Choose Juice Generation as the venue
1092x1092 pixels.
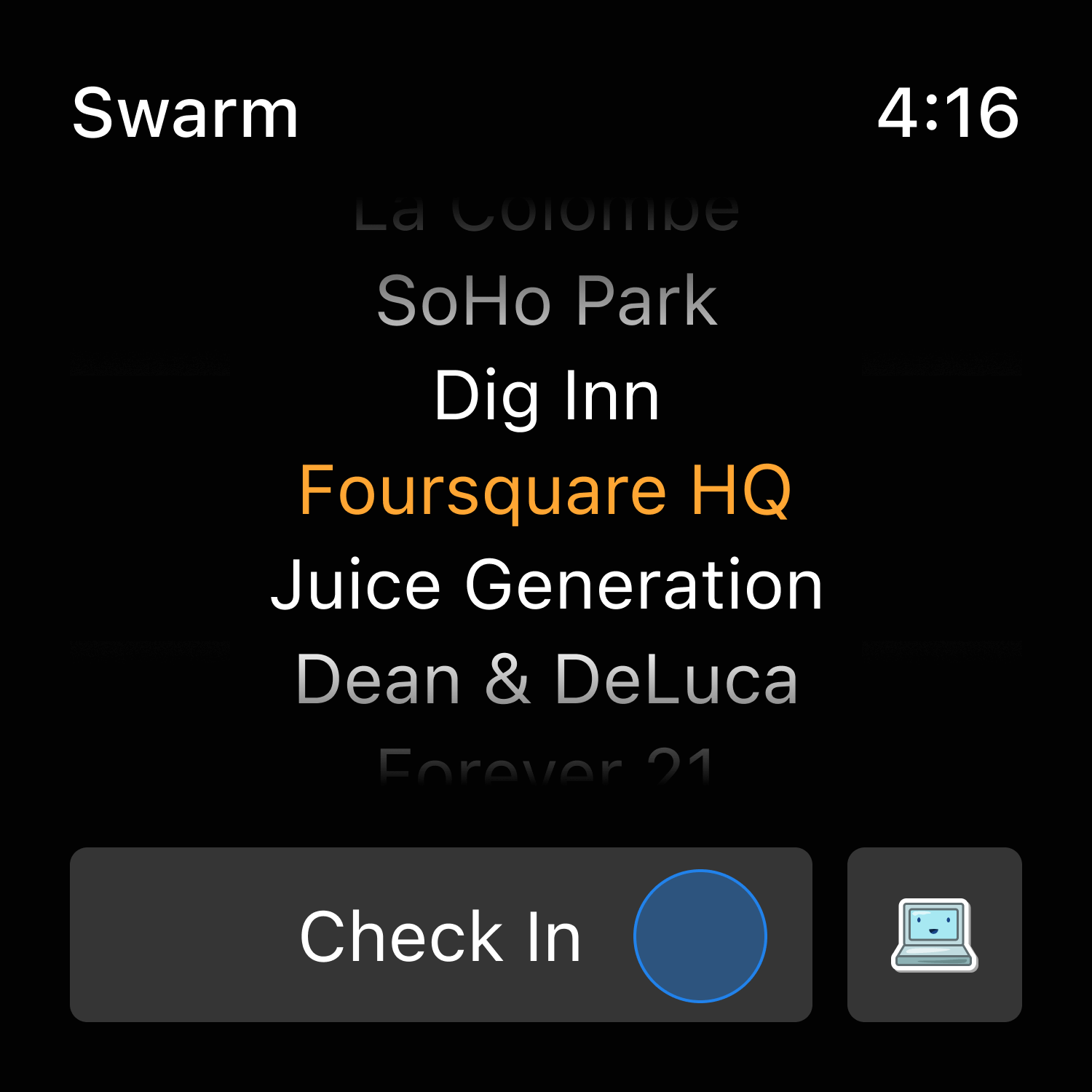tap(546, 585)
